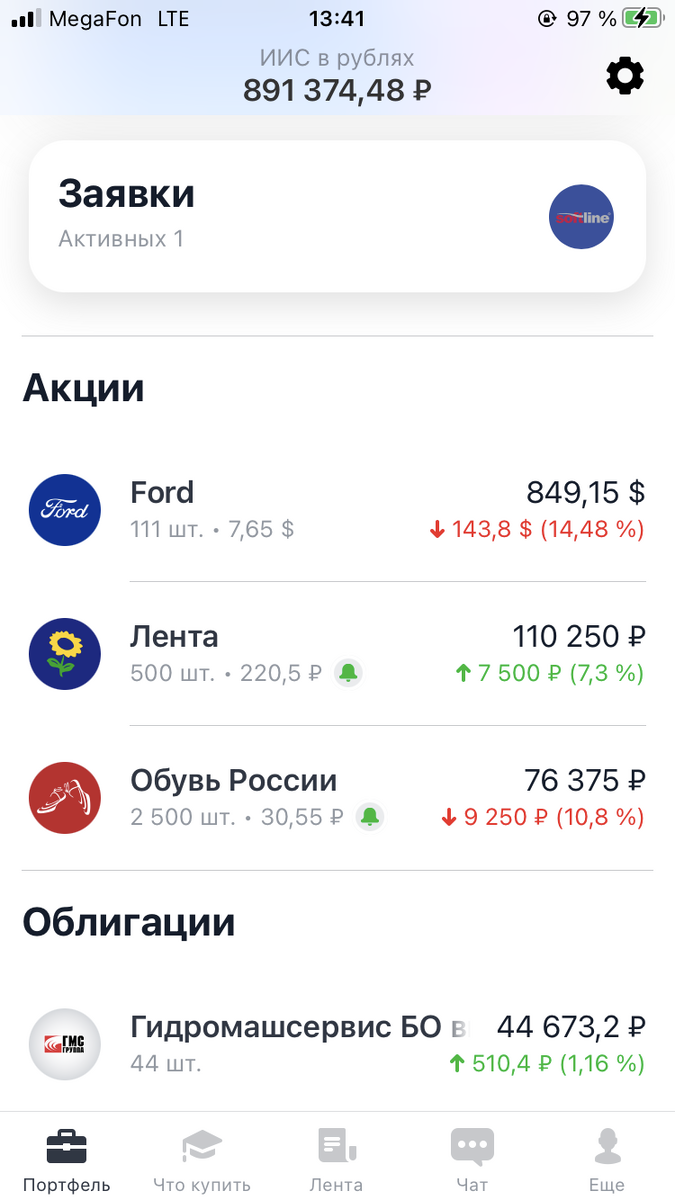Image resolution: width=675 pixels, height=1200 pixels.
Task: Open the settings gear icon
Action: click(x=625, y=76)
